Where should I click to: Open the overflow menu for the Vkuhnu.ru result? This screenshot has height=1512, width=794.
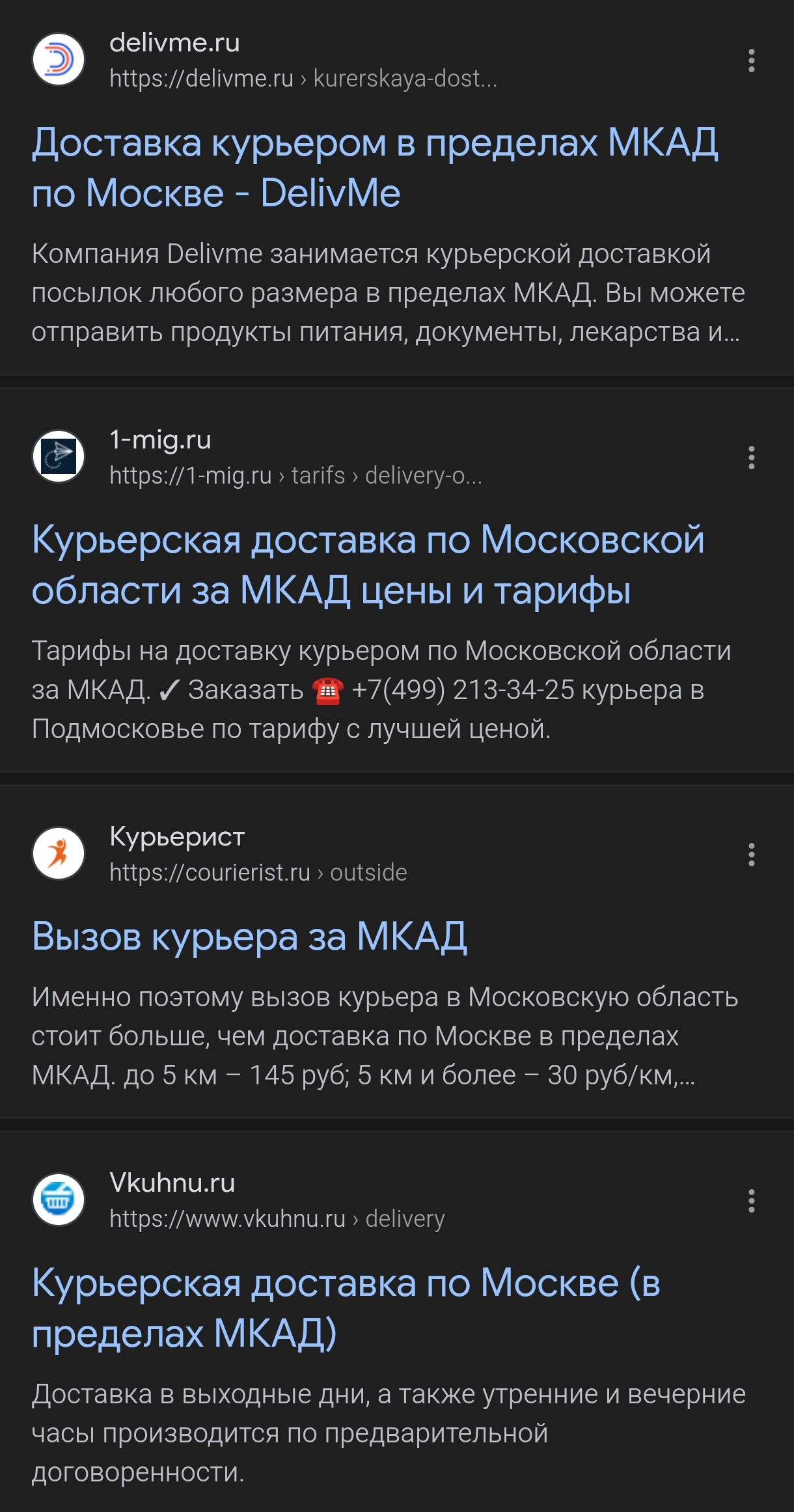click(x=751, y=1201)
